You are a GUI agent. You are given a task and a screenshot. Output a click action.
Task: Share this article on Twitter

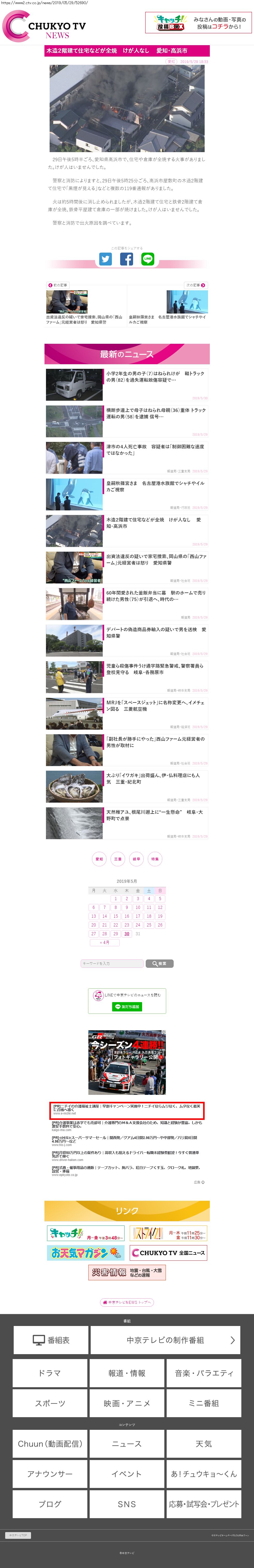point(105,259)
